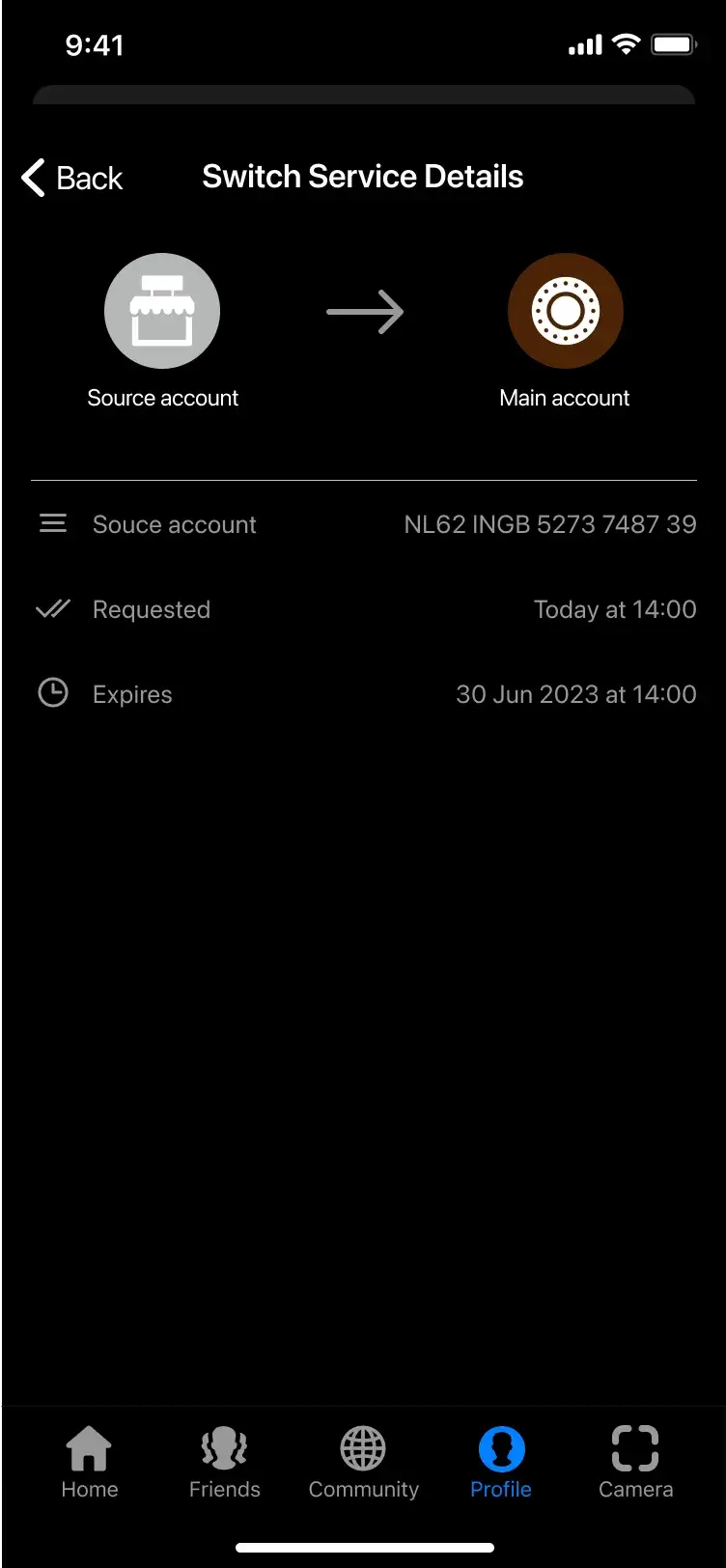Switch to the Friends tab

[224, 1463]
